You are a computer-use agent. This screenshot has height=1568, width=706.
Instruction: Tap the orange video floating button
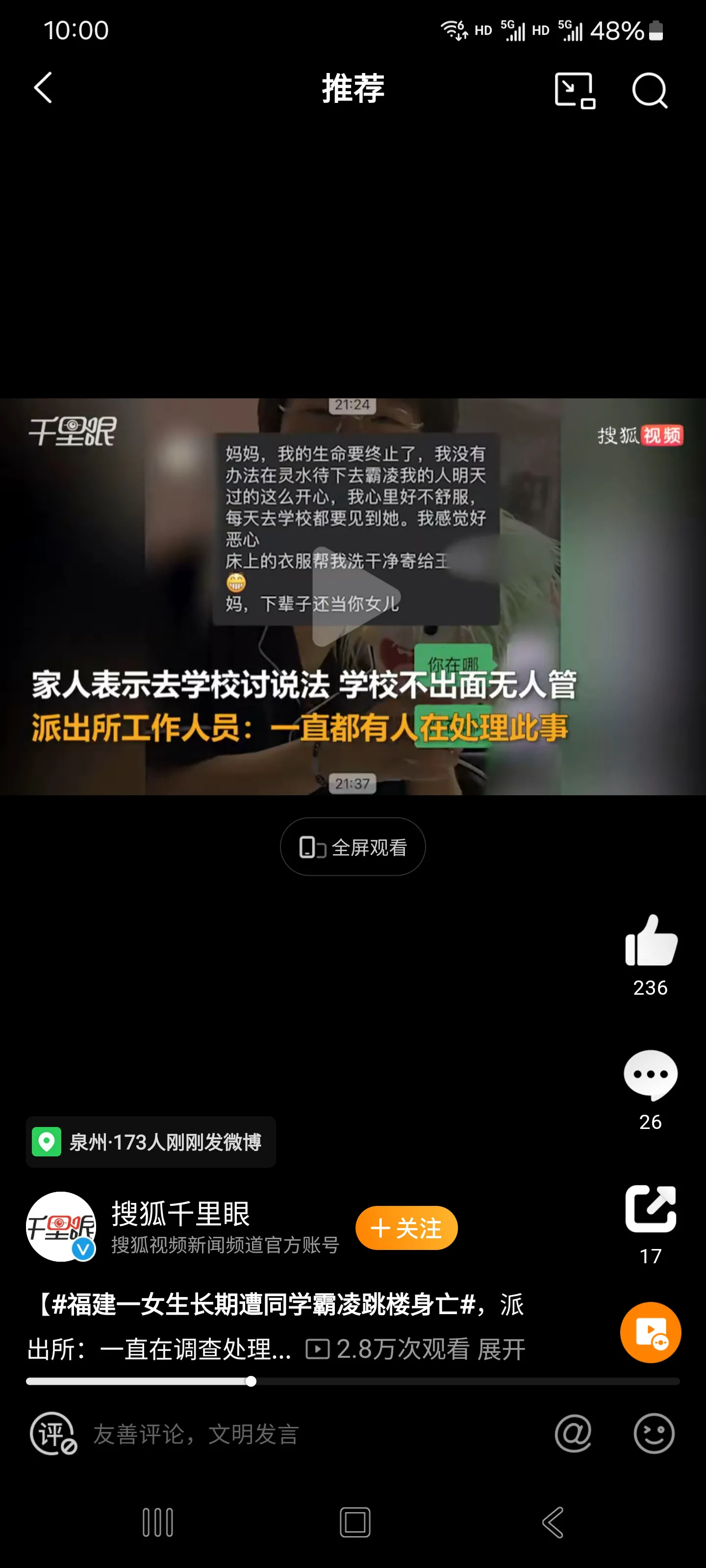point(651,1332)
